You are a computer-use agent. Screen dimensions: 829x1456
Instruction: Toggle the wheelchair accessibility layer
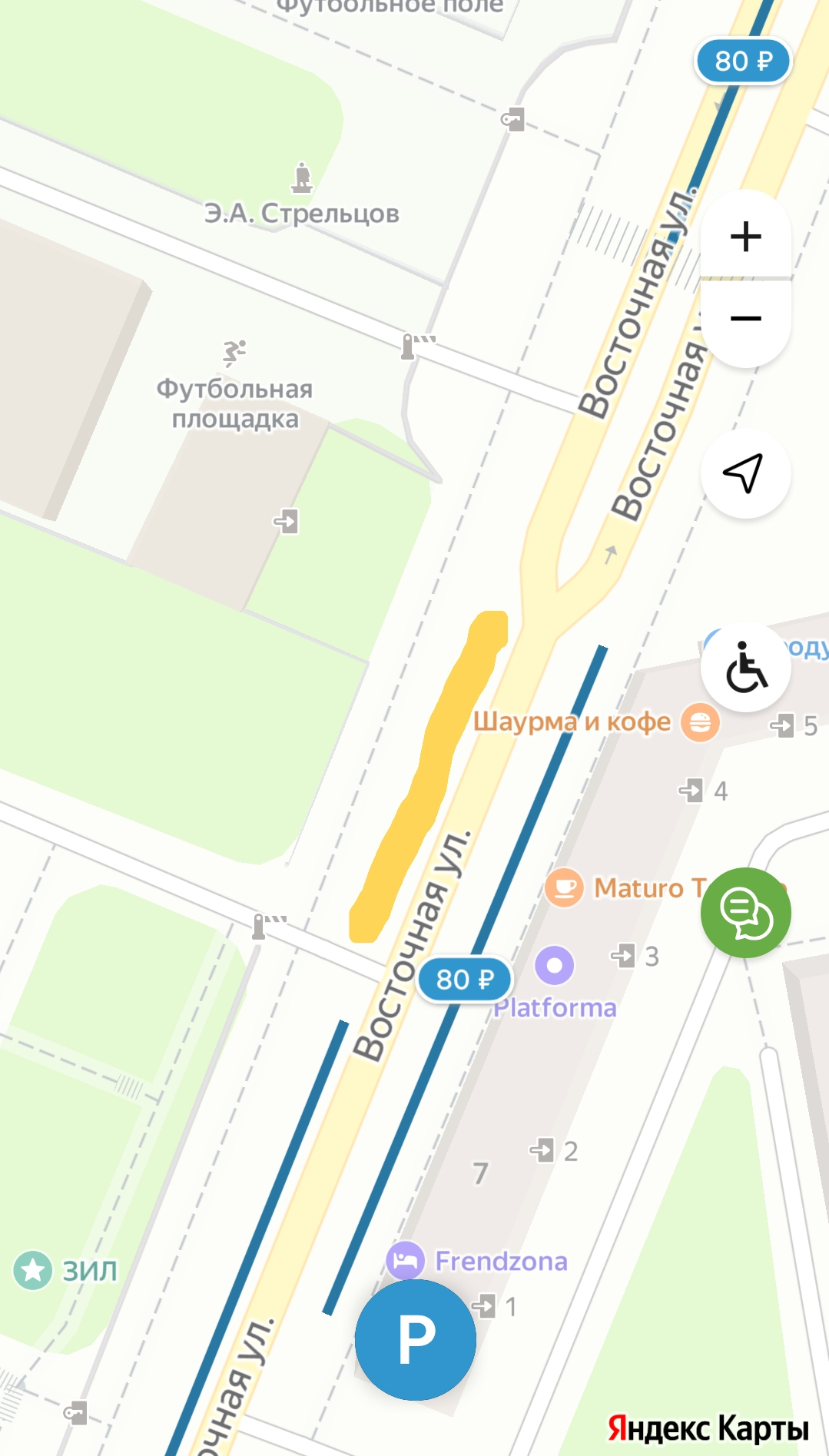pos(745,668)
